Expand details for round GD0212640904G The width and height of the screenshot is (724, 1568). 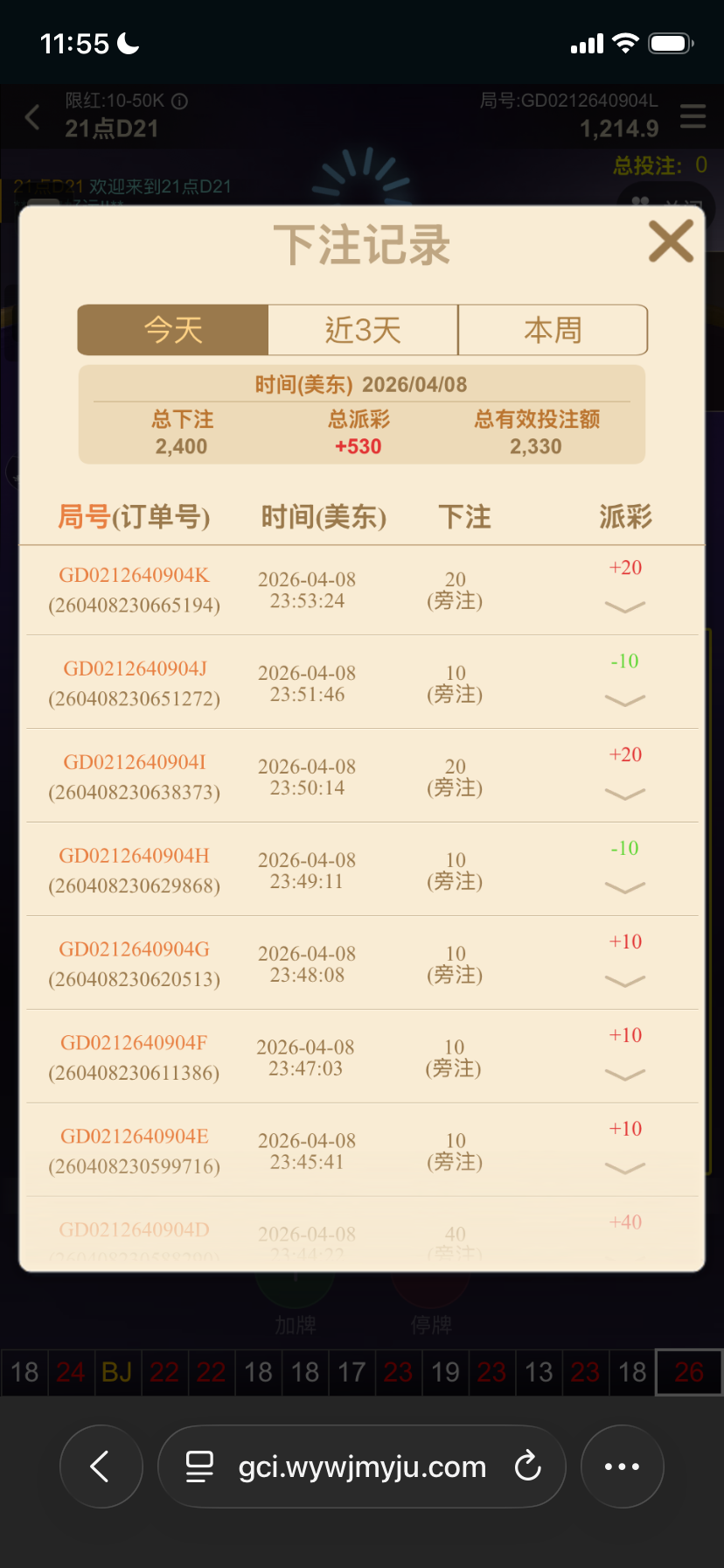click(625, 981)
